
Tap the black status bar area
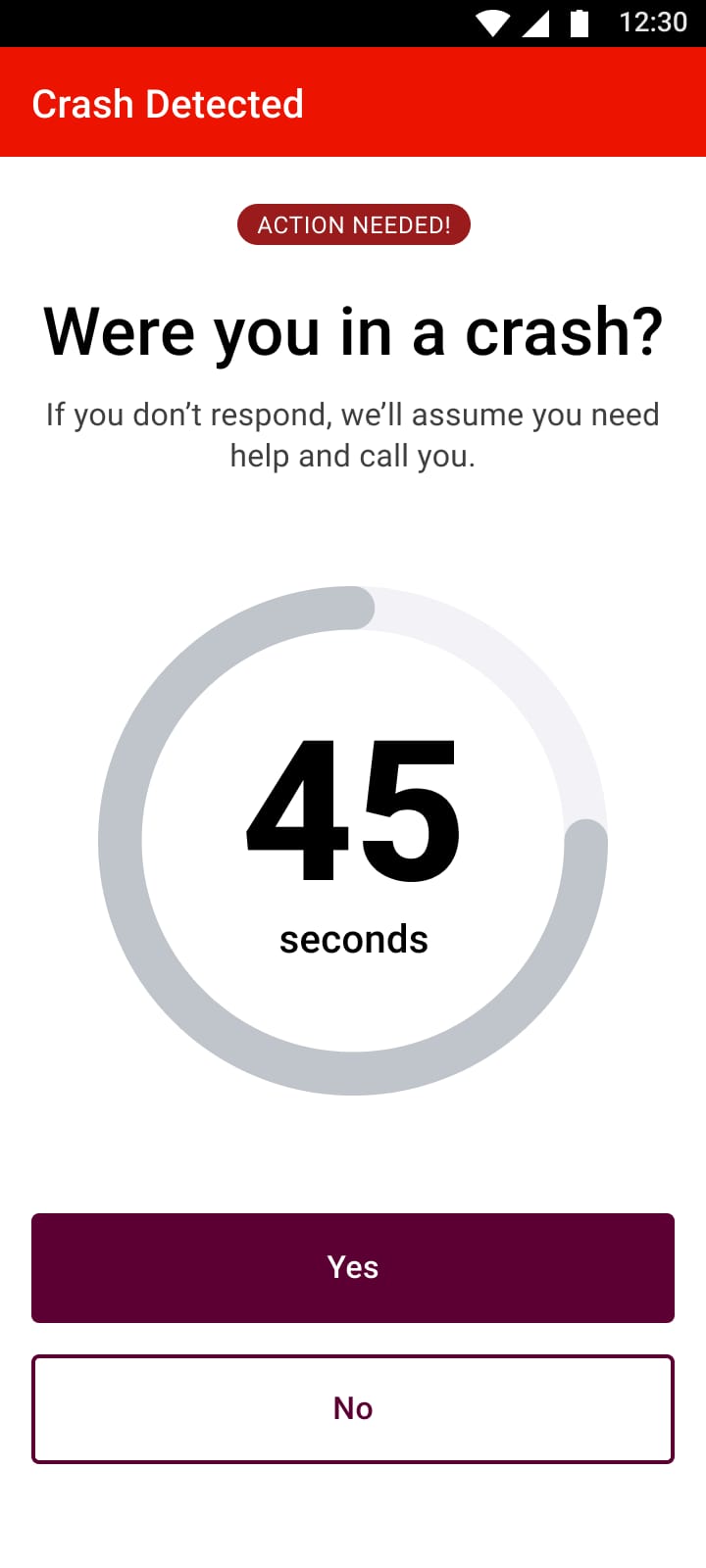(x=245, y=21)
